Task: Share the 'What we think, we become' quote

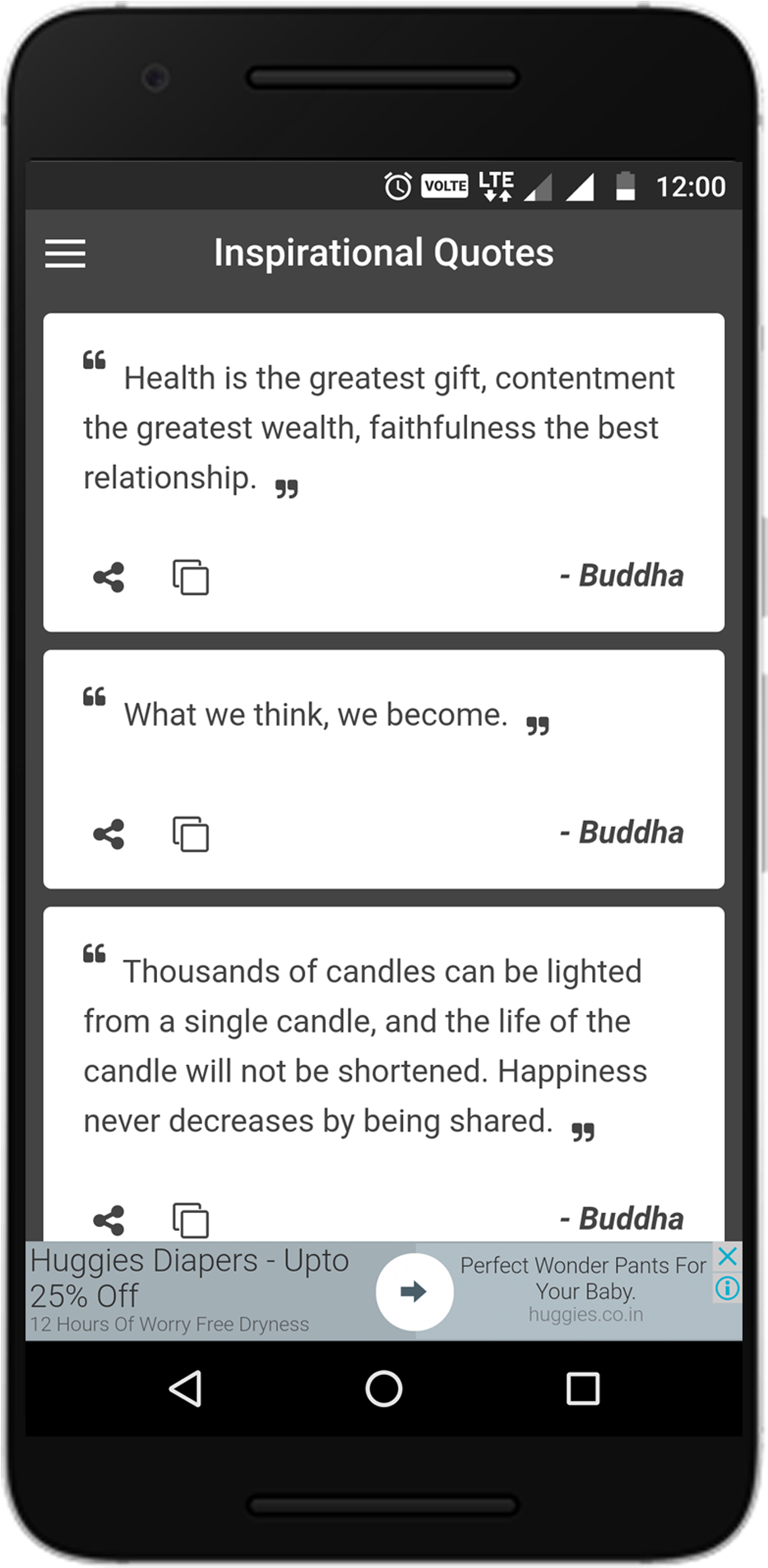Action: (x=109, y=834)
